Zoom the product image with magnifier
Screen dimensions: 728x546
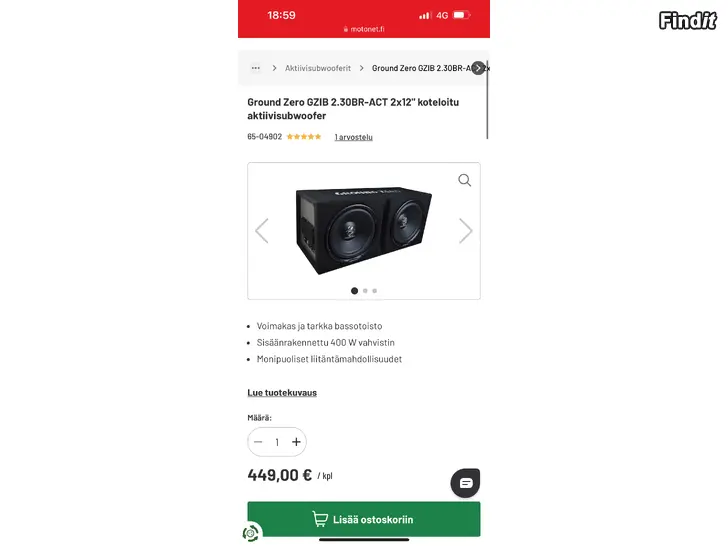point(464,181)
